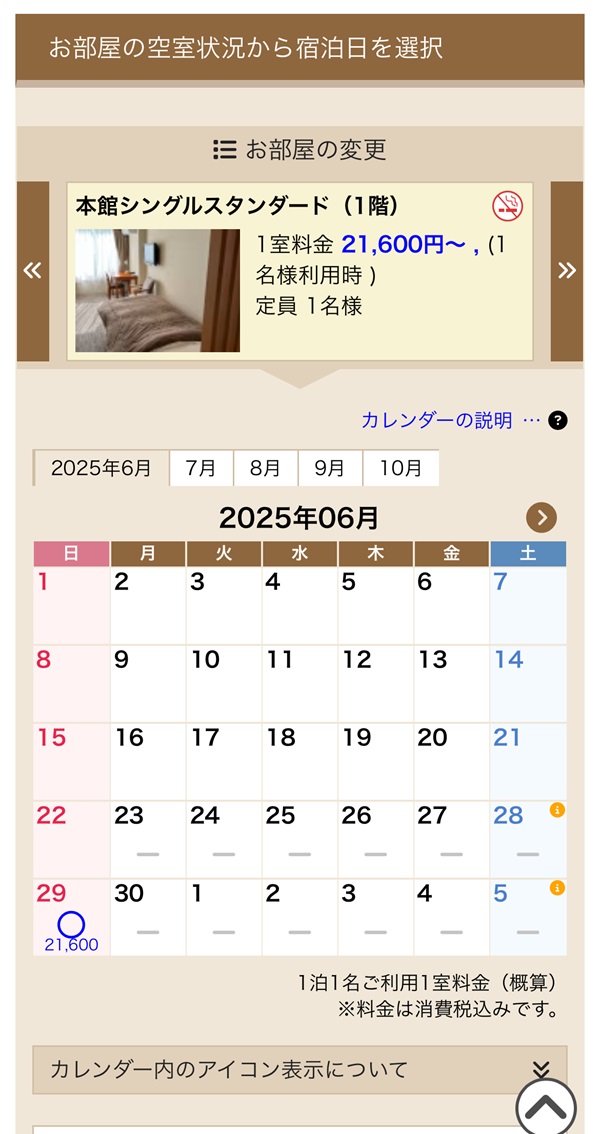Screen dimensions: 600x1134
Task: Switch to the 7月 month tab
Action: [x=201, y=468]
